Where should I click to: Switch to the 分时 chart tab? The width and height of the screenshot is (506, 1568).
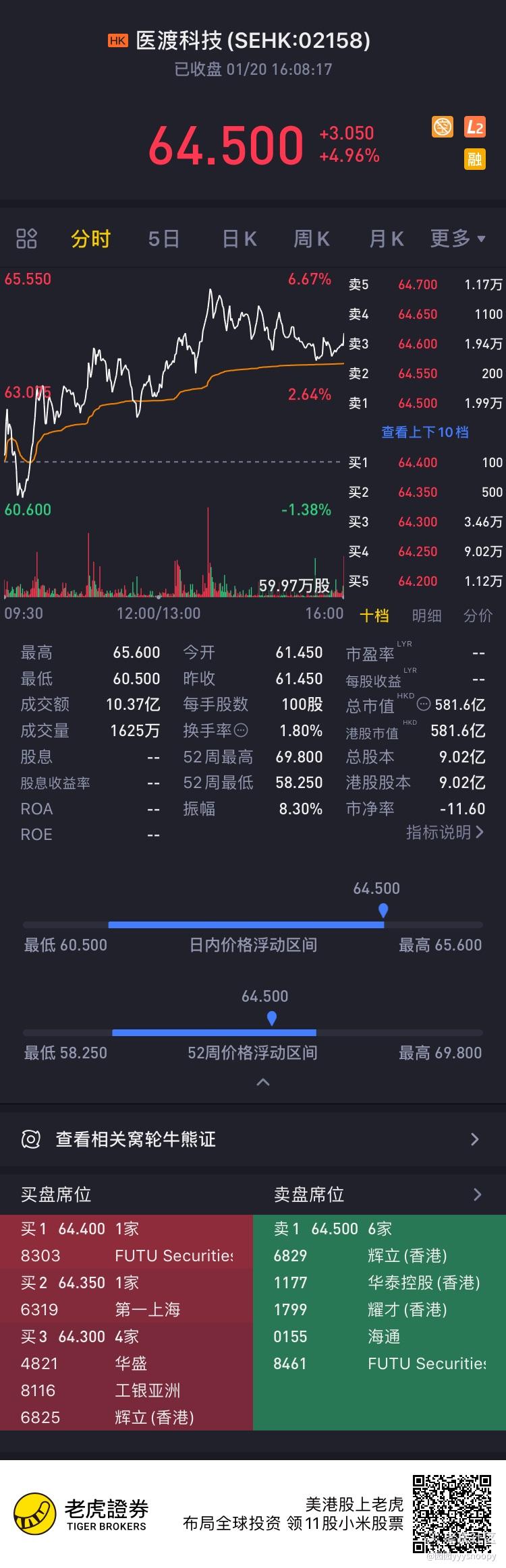click(91, 239)
